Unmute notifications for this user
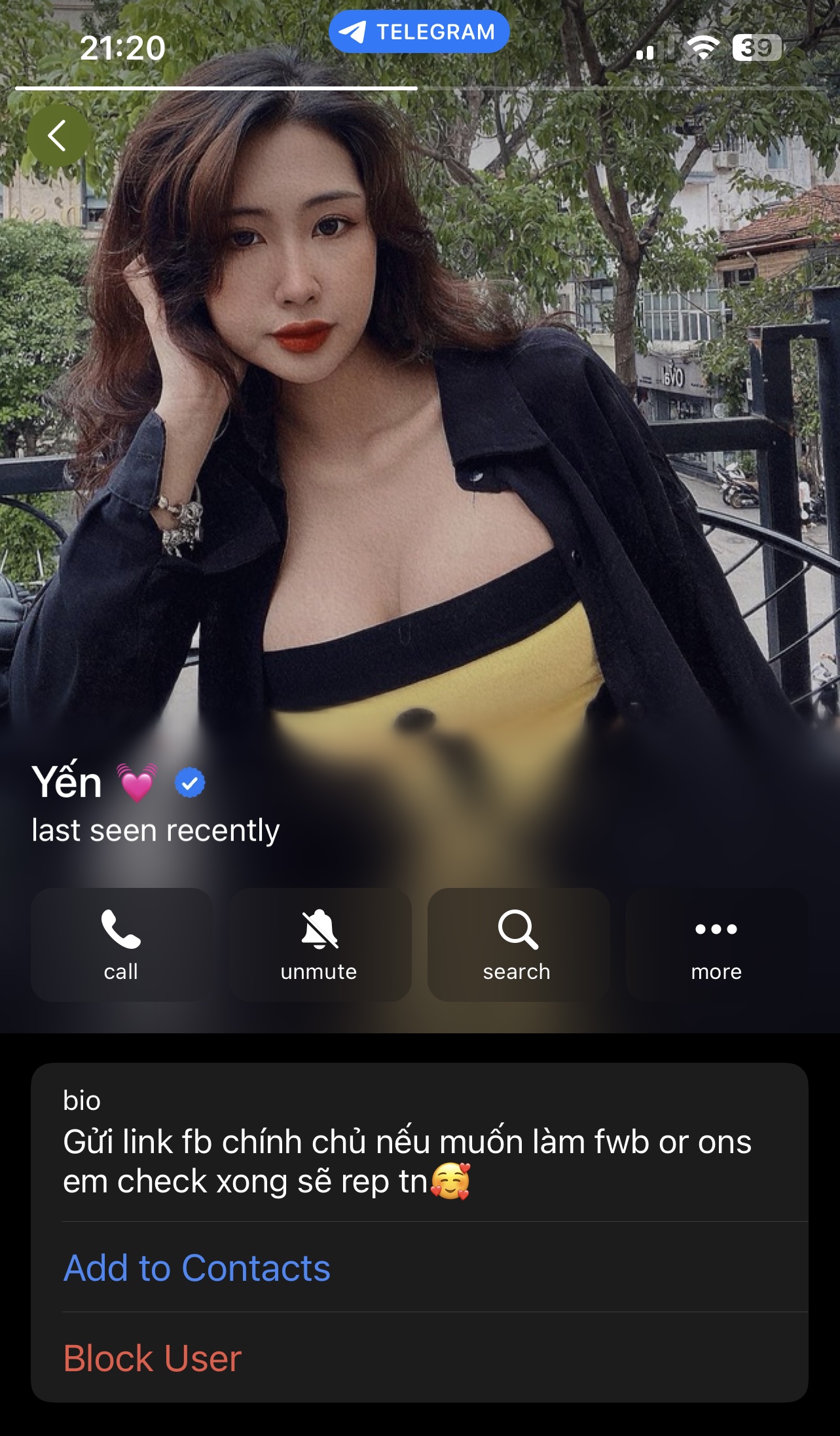 (320, 944)
